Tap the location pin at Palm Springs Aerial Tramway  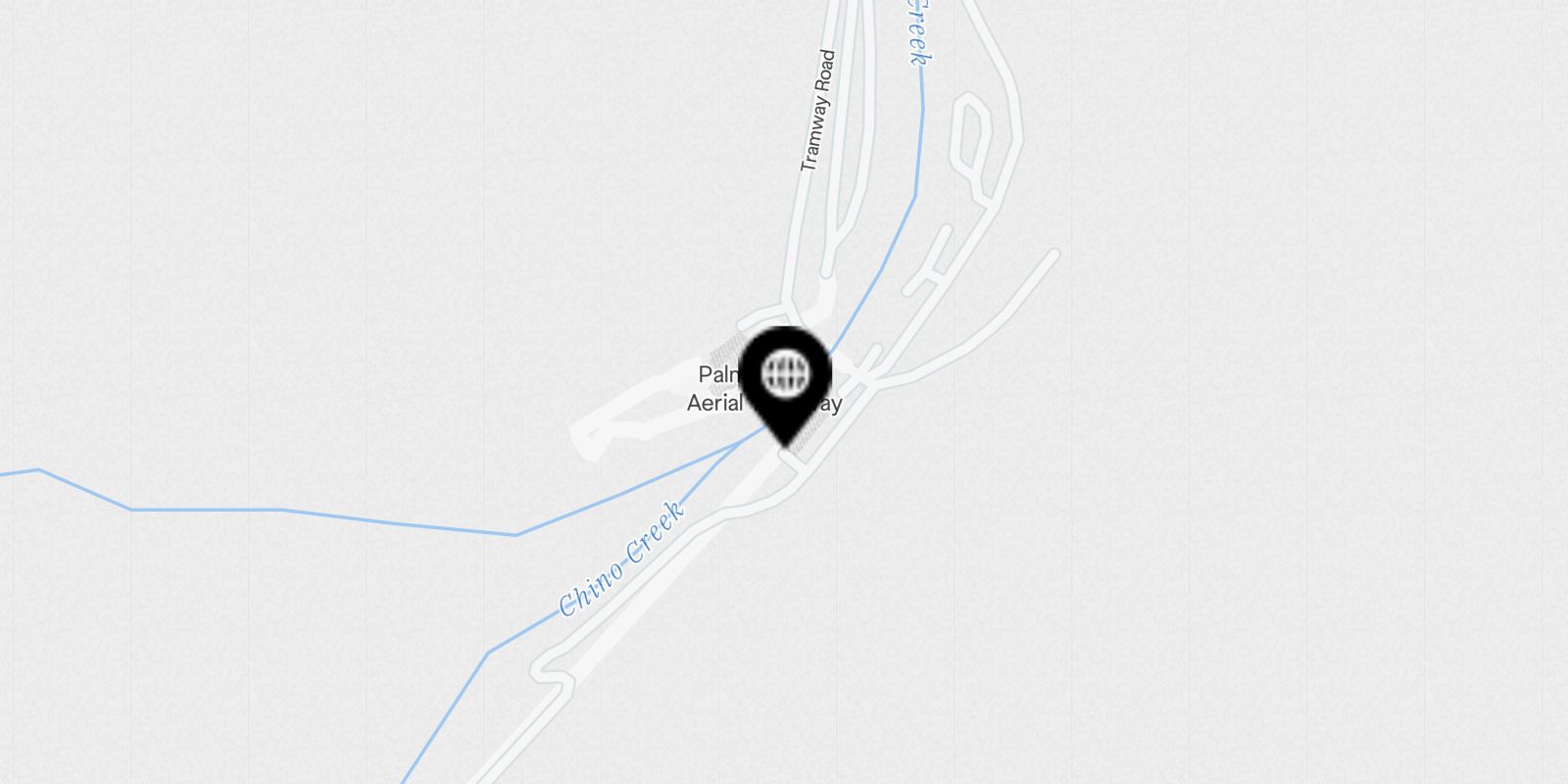[785, 377]
